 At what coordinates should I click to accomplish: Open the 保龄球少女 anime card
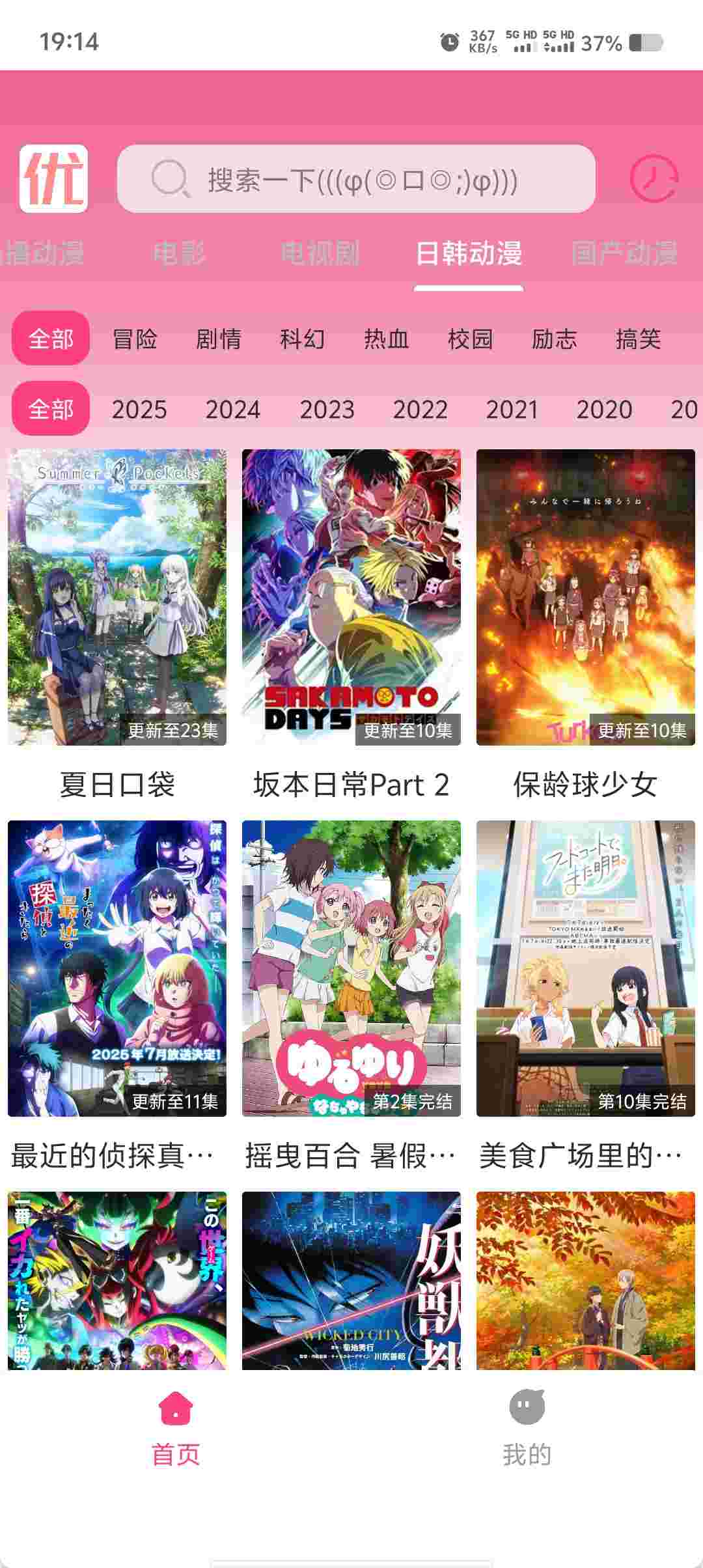(x=586, y=597)
